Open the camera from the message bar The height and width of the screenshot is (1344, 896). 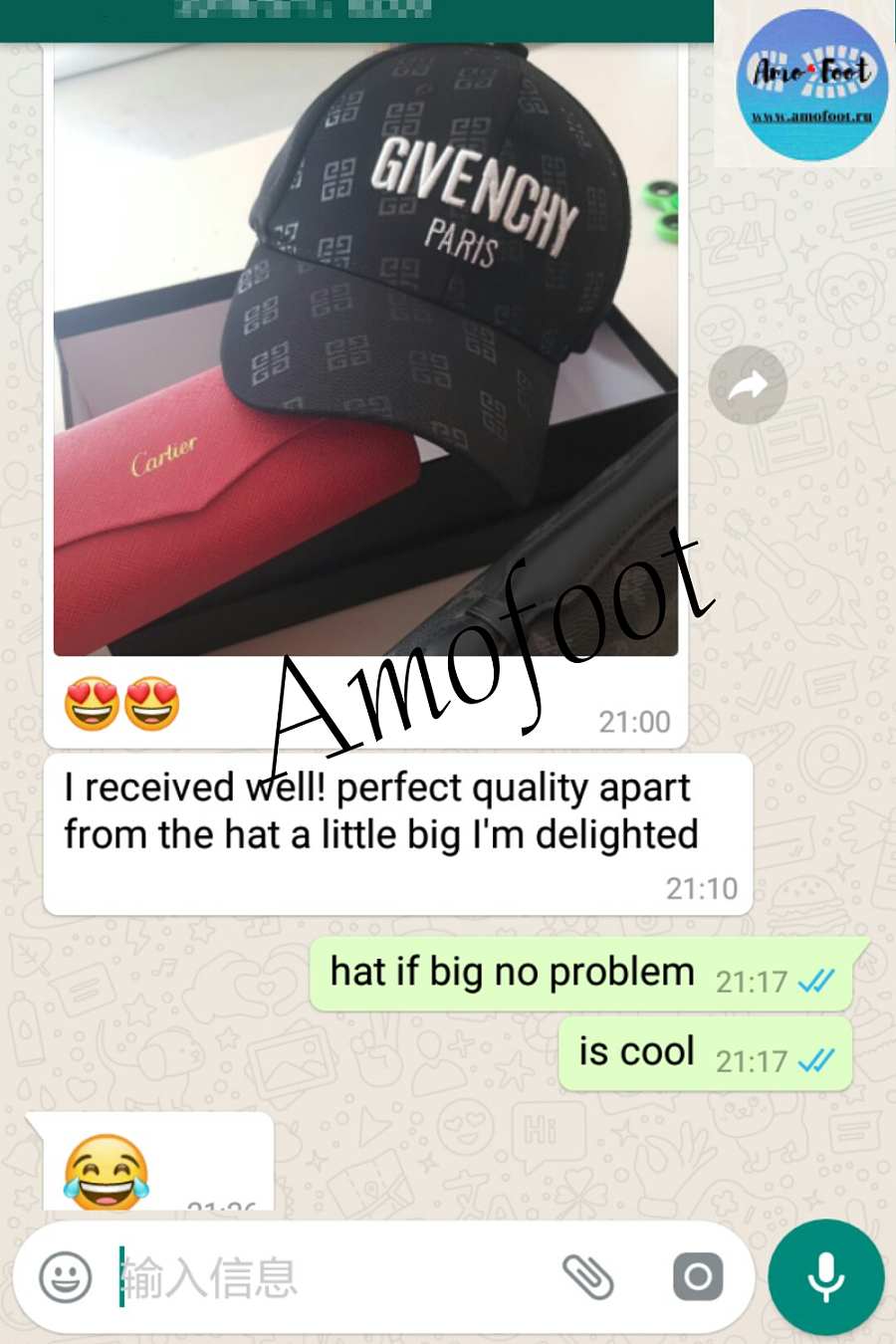(x=698, y=1276)
